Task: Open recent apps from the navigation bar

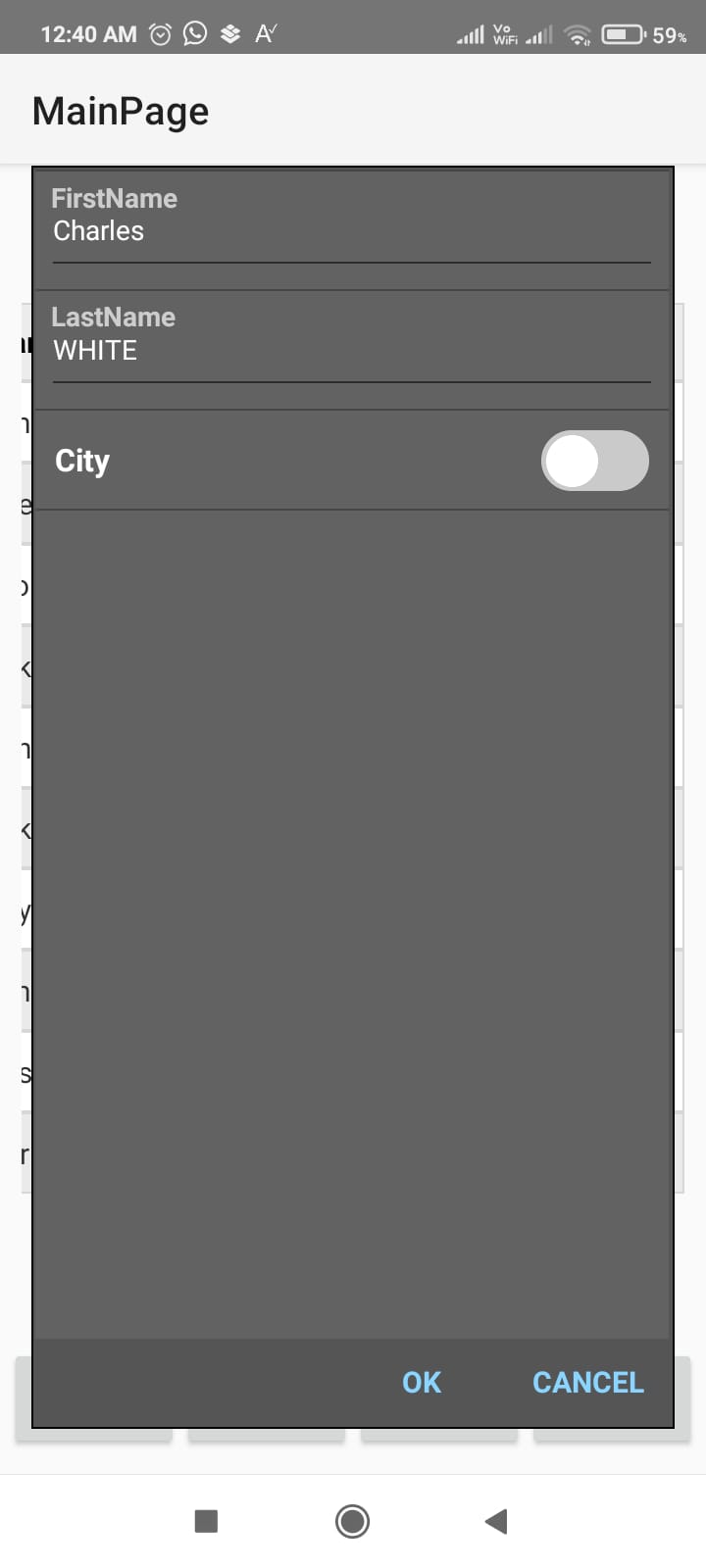Action: point(206,1521)
